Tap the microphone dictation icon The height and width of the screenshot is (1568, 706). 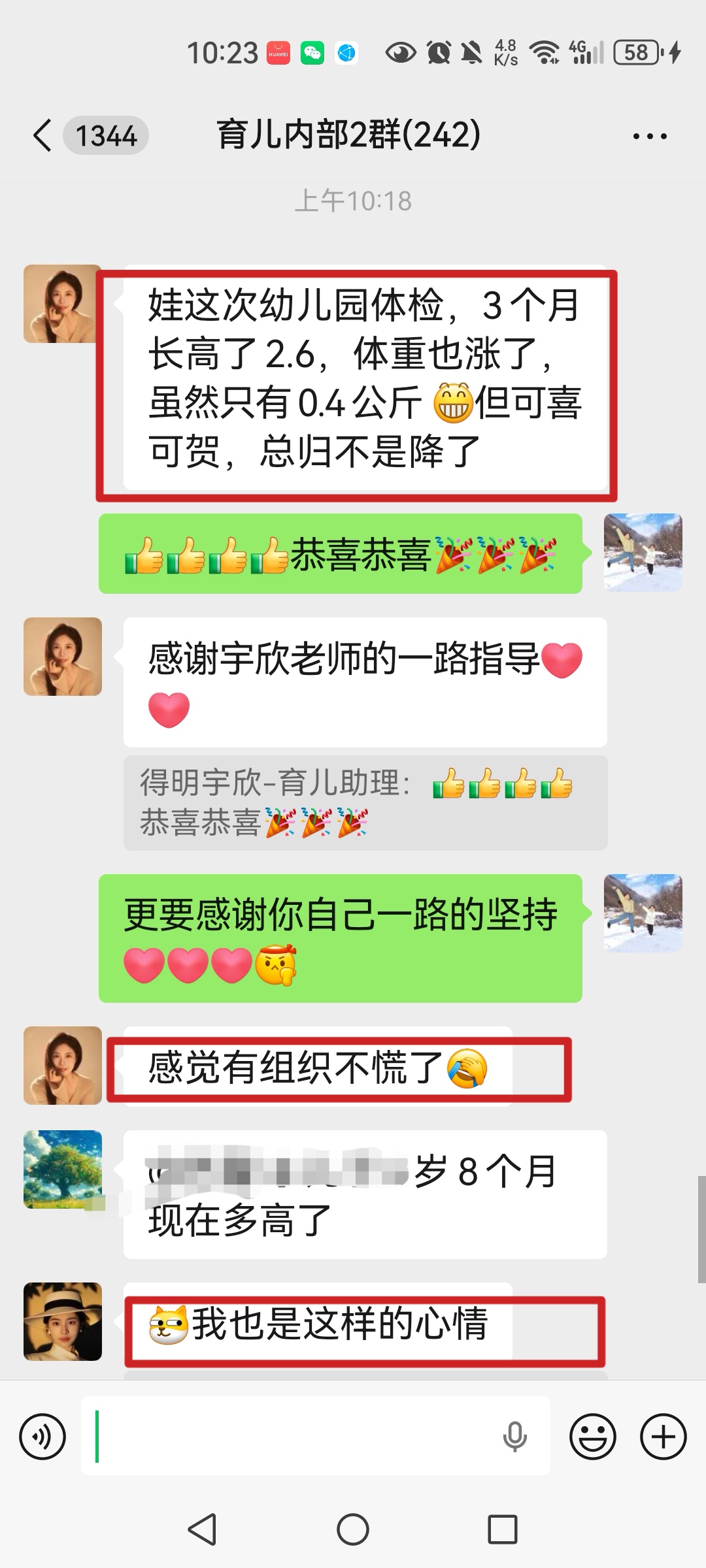[514, 1436]
